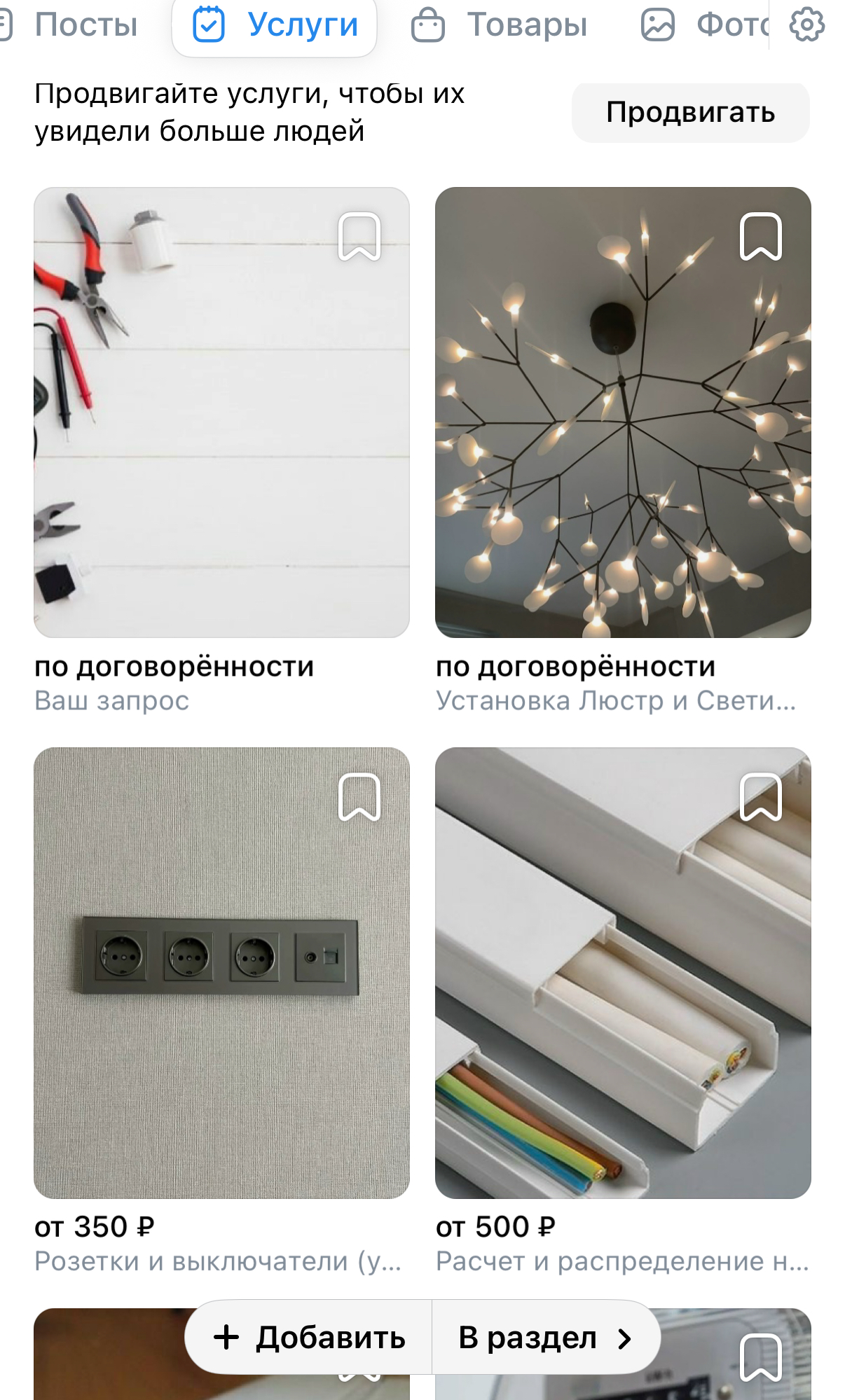This screenshot has width=845, height=1400.
Task: Bookmark the Установка Люстр service
Action: [761, 237]
